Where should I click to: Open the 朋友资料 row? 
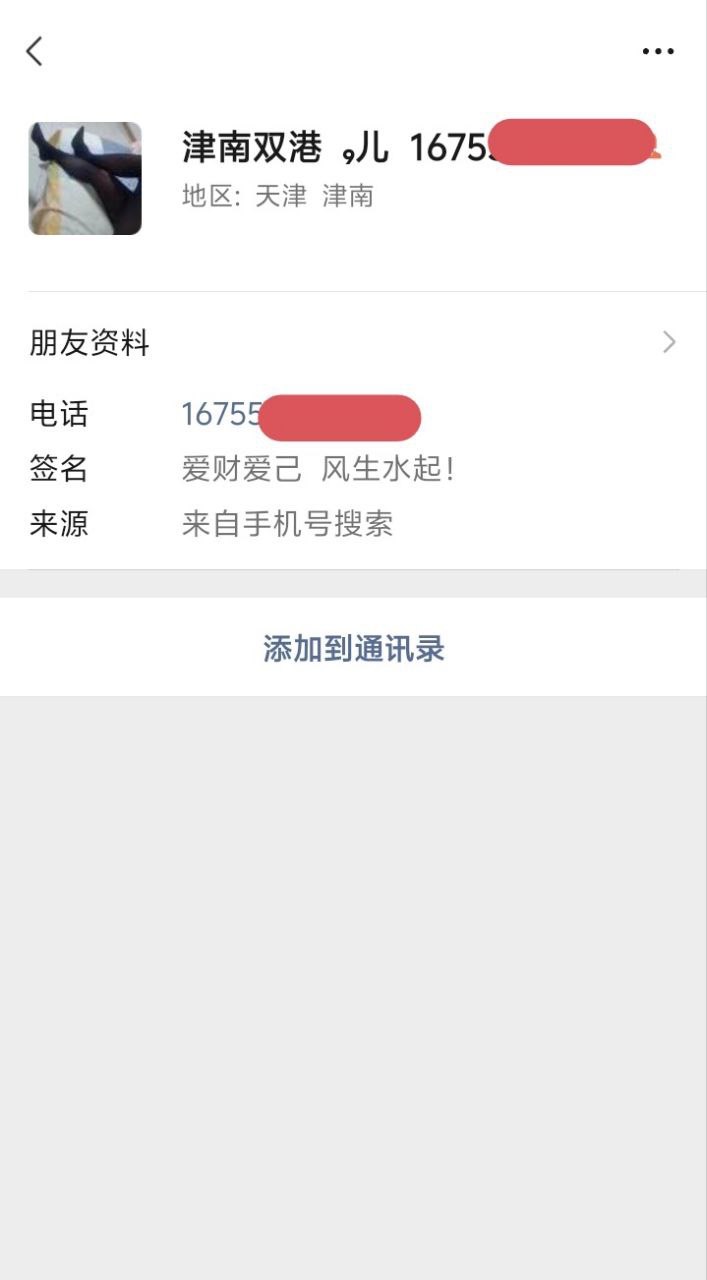coord(353,343)
